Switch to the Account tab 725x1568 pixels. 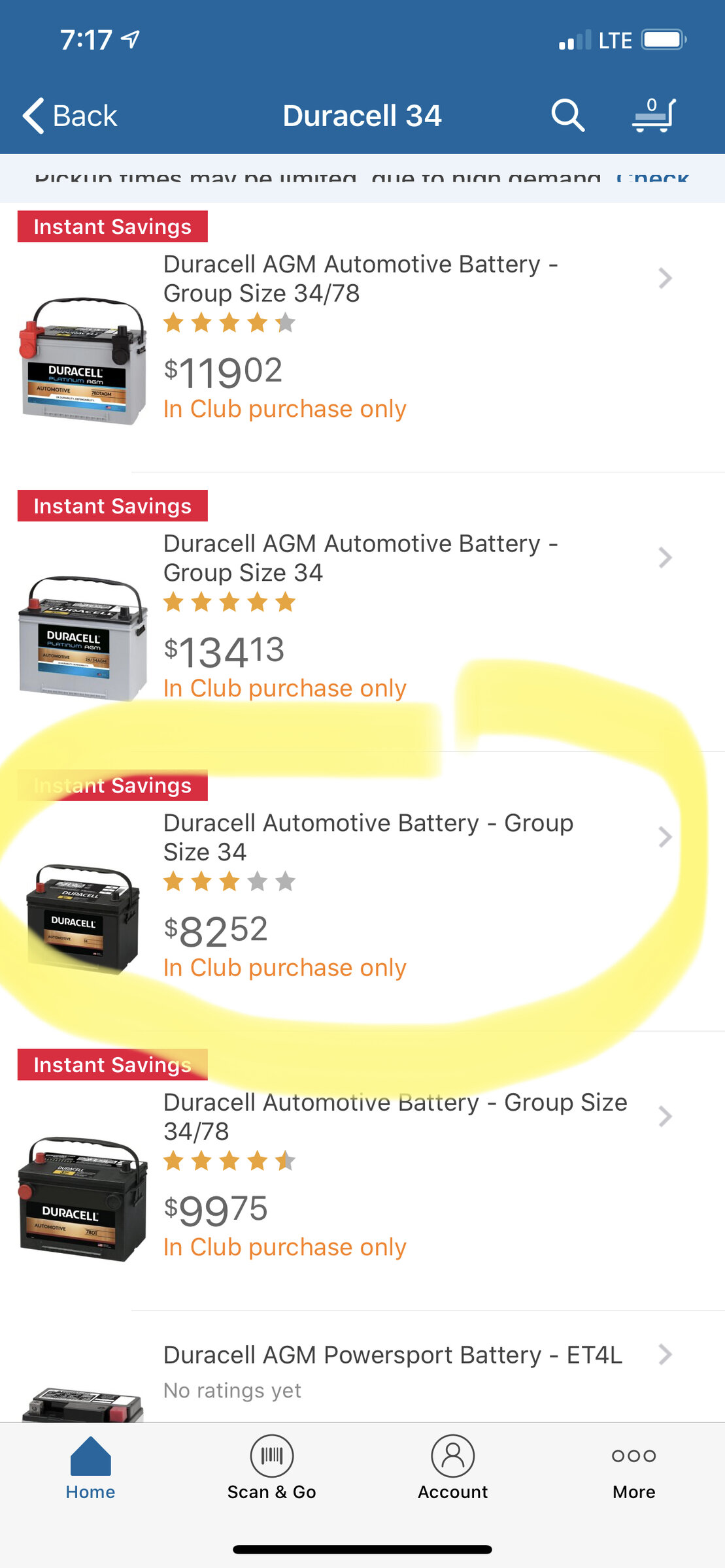point(452,1467)
